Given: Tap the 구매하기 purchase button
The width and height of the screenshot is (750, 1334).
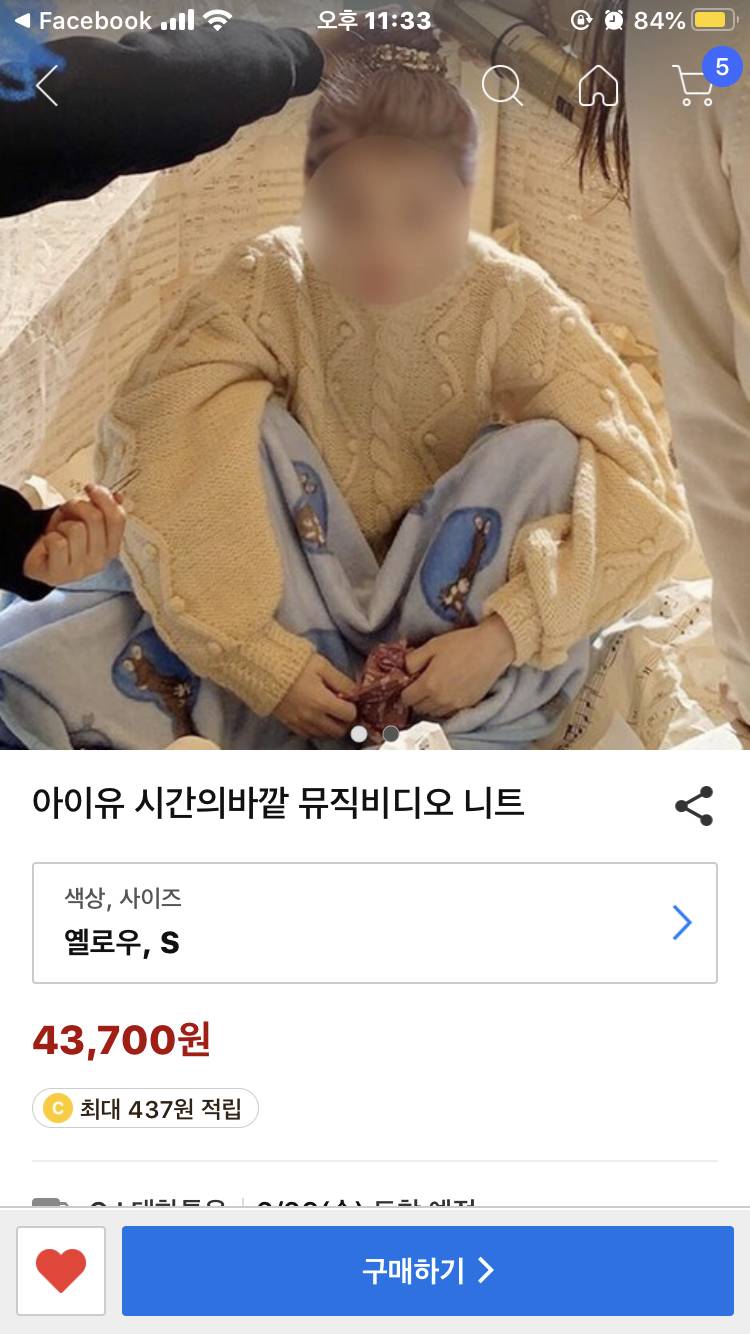Looking at the screenshot, I should pyautogui.click(x=430, y=1270).
